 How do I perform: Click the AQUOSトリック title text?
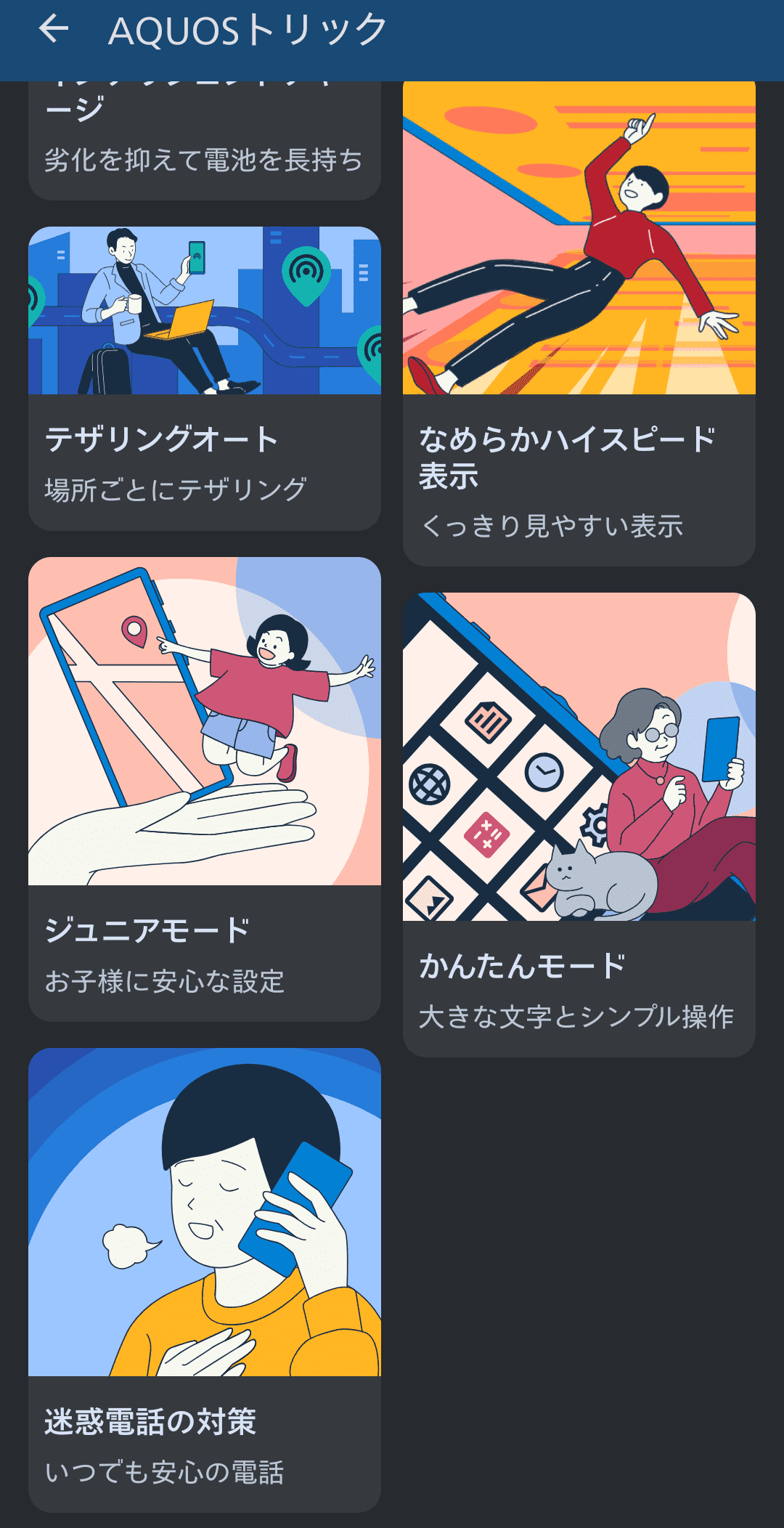pos(247,28)
